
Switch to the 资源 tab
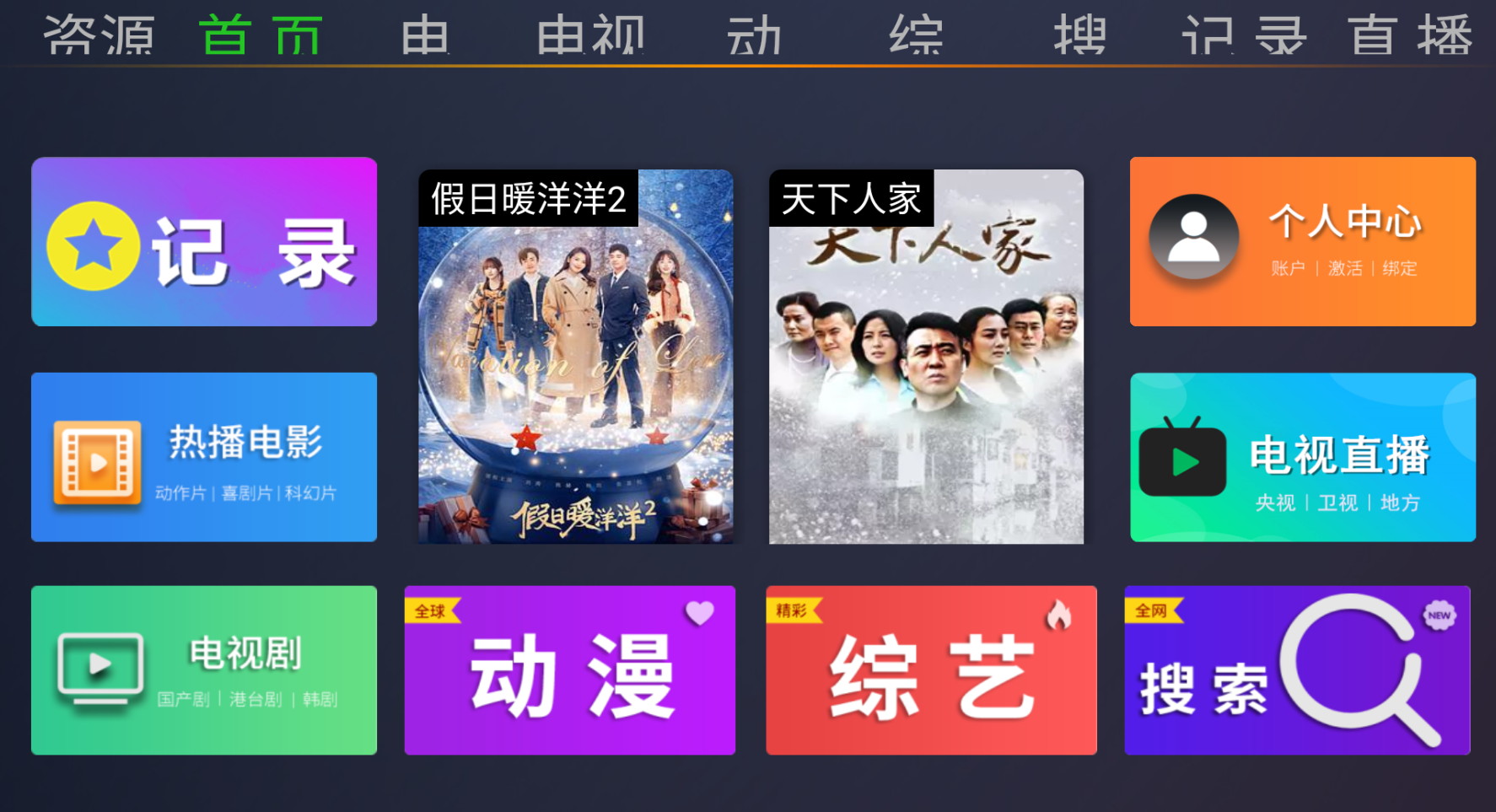pyautogui.click(x=99, y=35)
